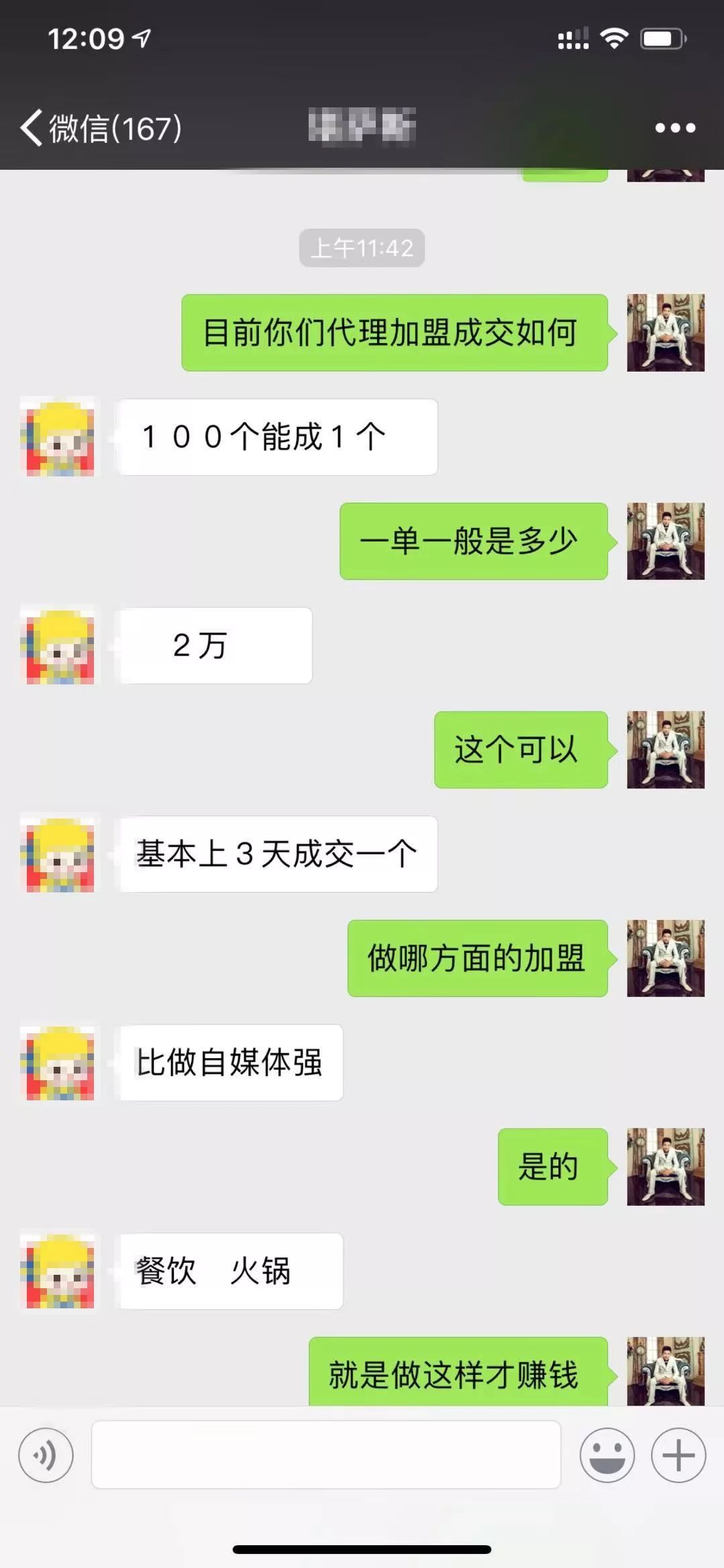Open the plus attachment menu
This screenshot has height=1568, width=724.
678,1455
